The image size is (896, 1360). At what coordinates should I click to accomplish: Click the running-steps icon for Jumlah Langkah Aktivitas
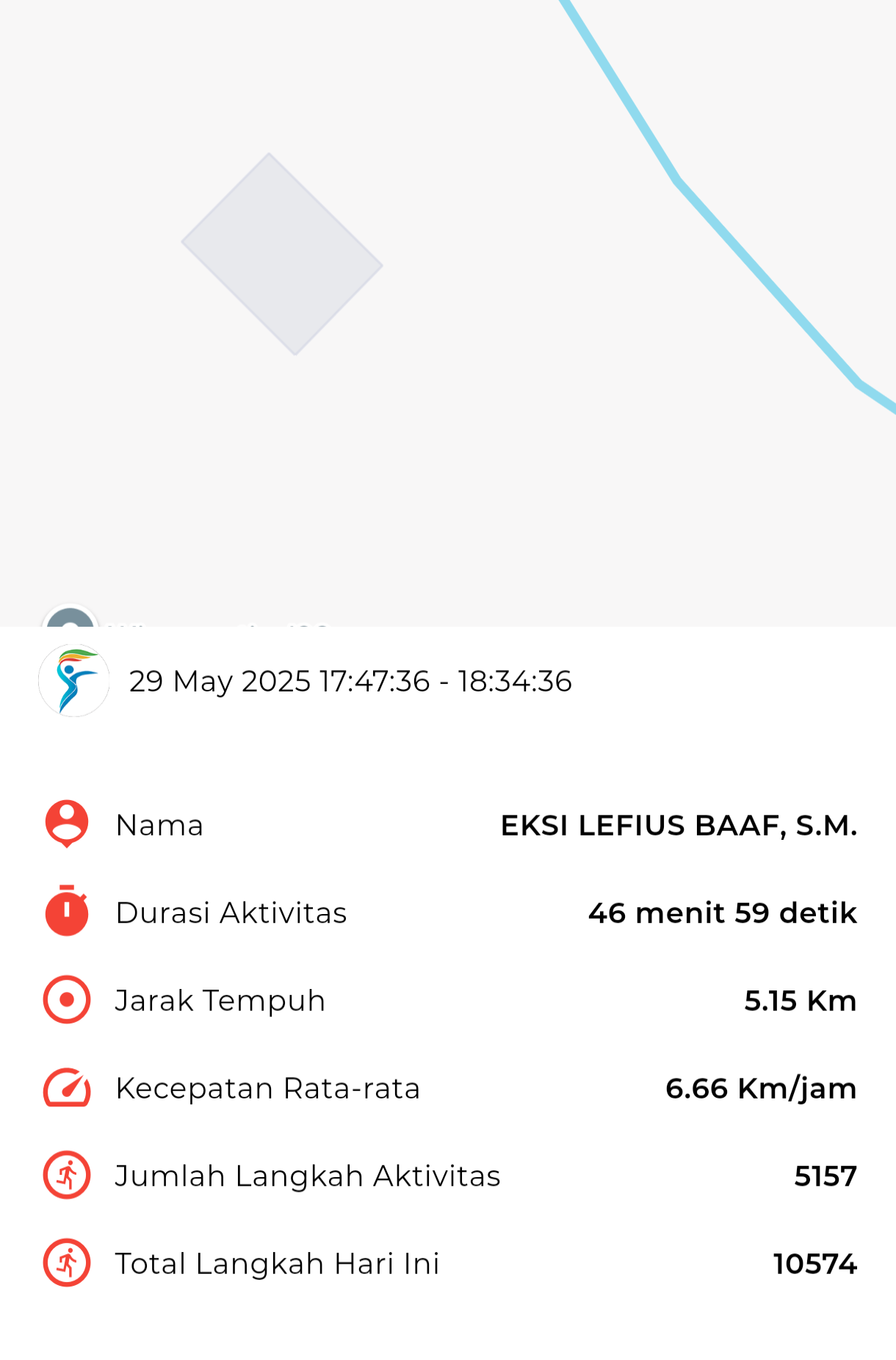tap(66, 1176)
